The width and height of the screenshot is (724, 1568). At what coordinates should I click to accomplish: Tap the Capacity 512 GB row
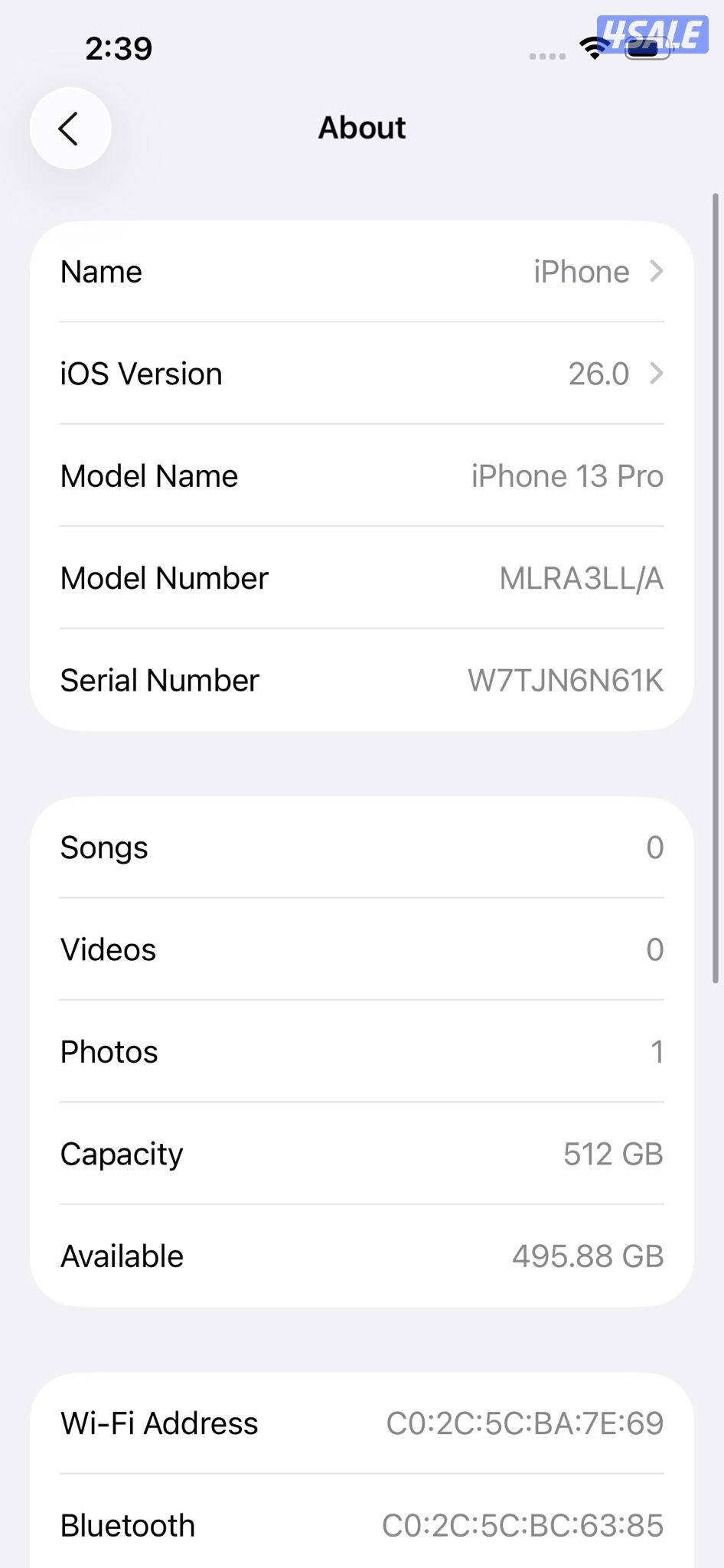coord(362,1153)
